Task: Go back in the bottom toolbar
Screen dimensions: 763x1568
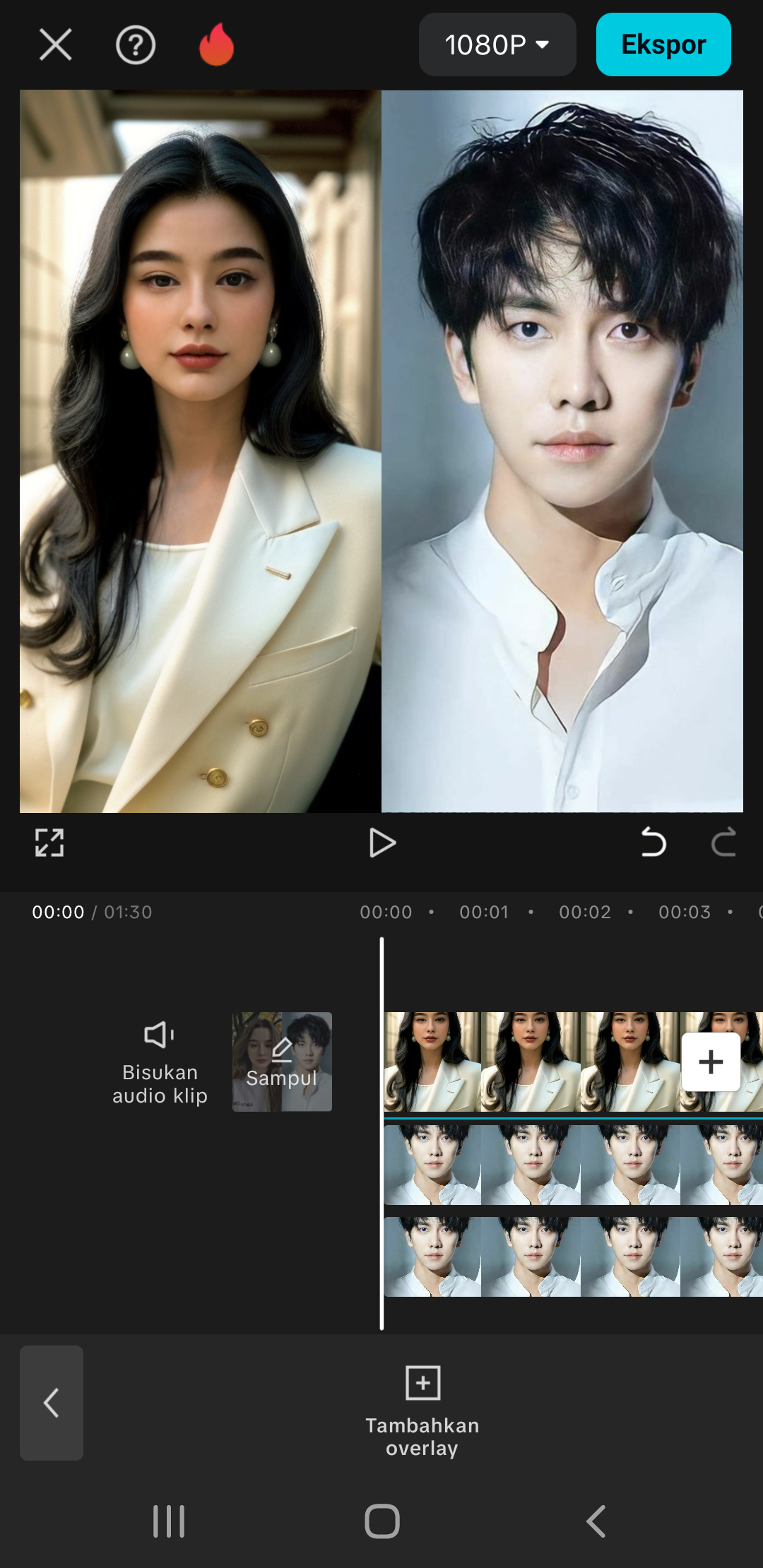Action: click(52, 1403)
